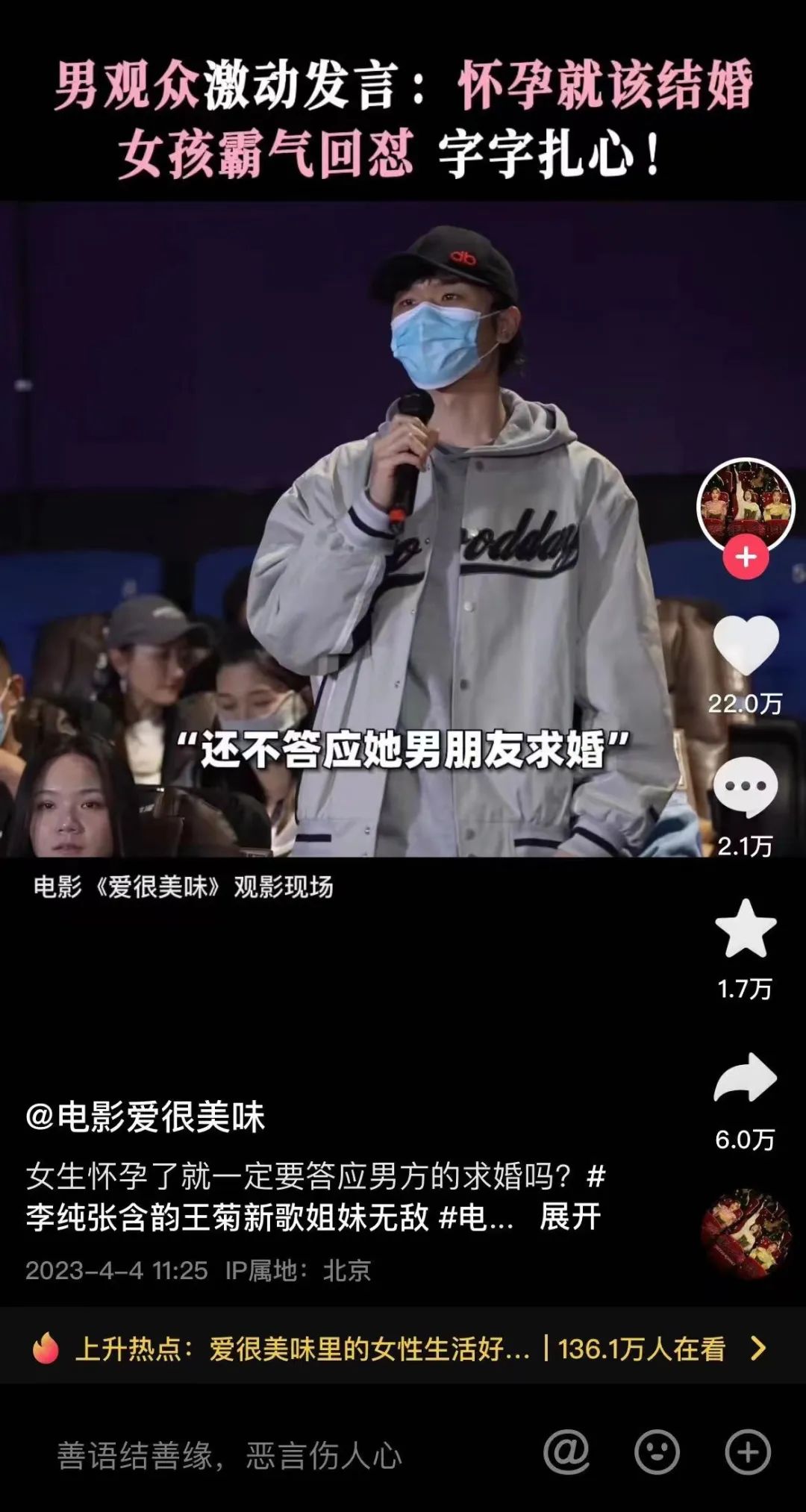The image size is (806, 1512).
Task: Expand the caption by tapping 展开
Action: point(570,1217)
